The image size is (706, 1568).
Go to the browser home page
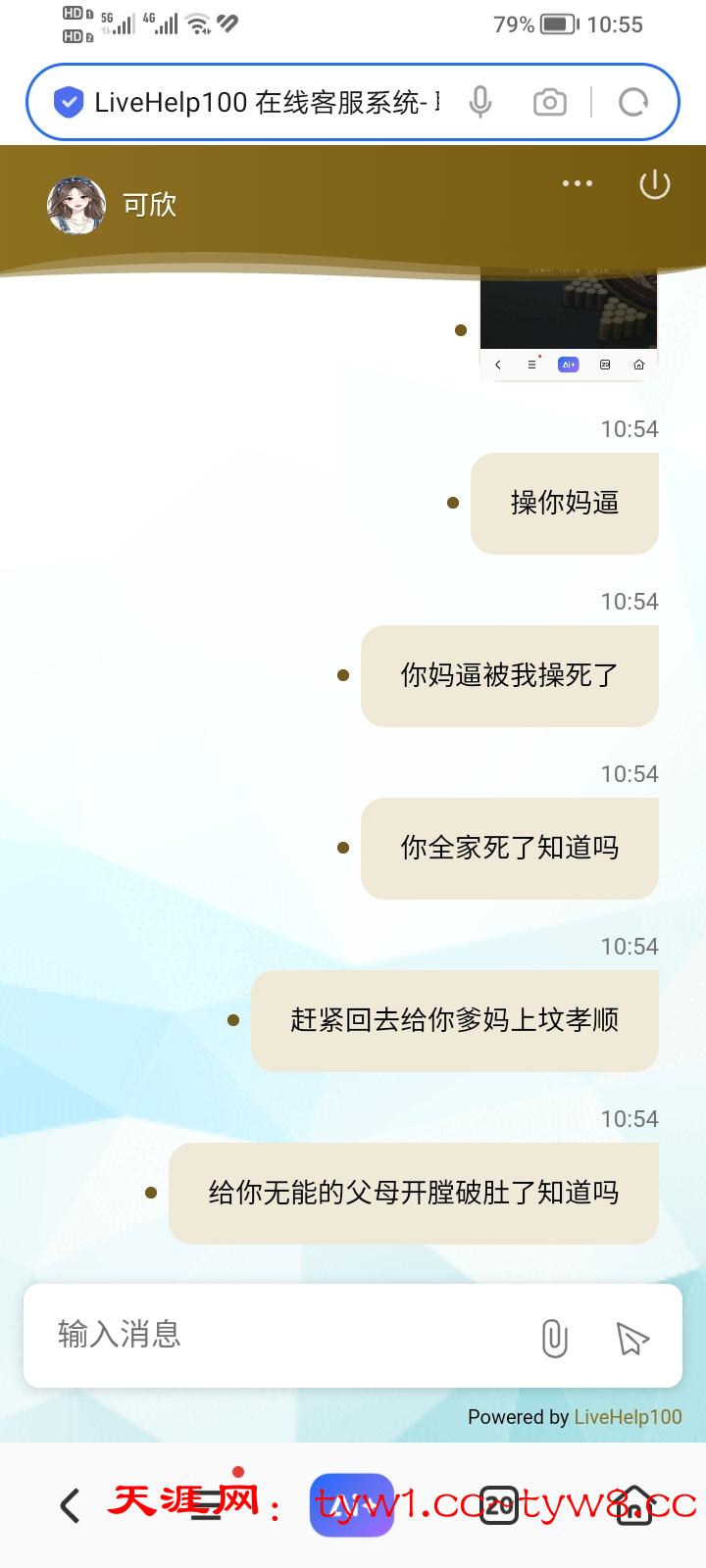tap(633, 1505)
